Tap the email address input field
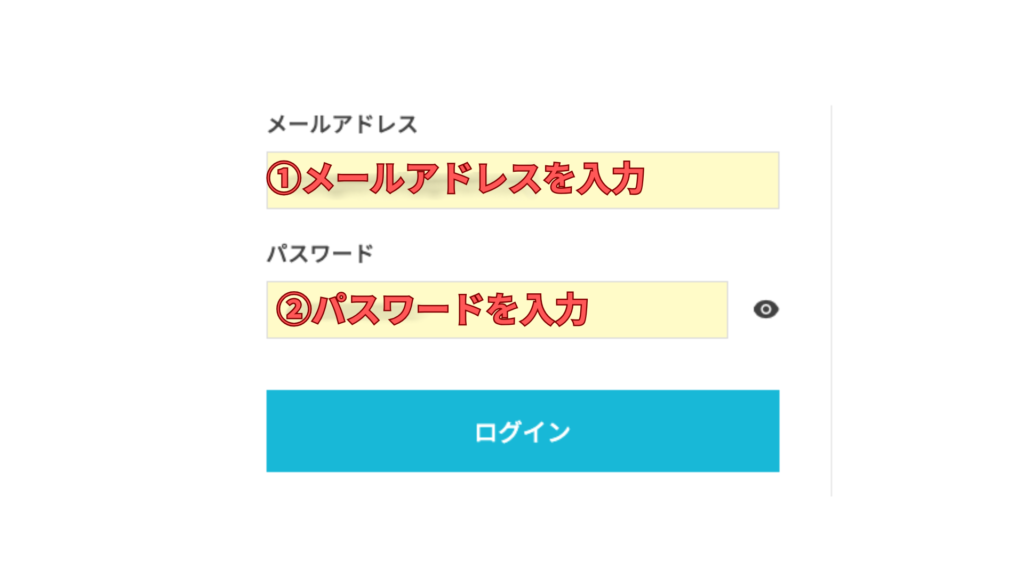1024x576 pixels. point(522,180)
